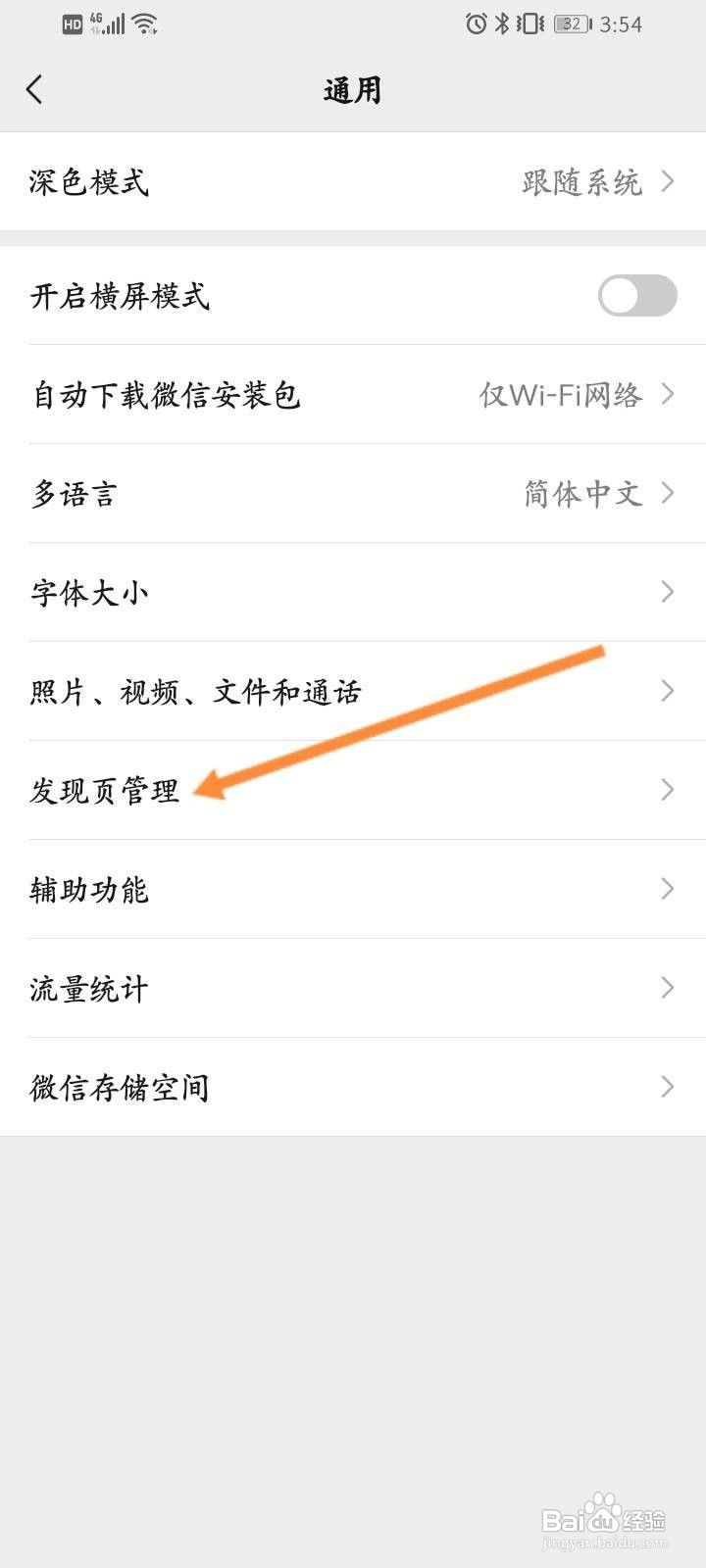Screen dimensions: 706x1568
Task: Enable 开启横屏模式 with the switch
Action: point(635,295)
